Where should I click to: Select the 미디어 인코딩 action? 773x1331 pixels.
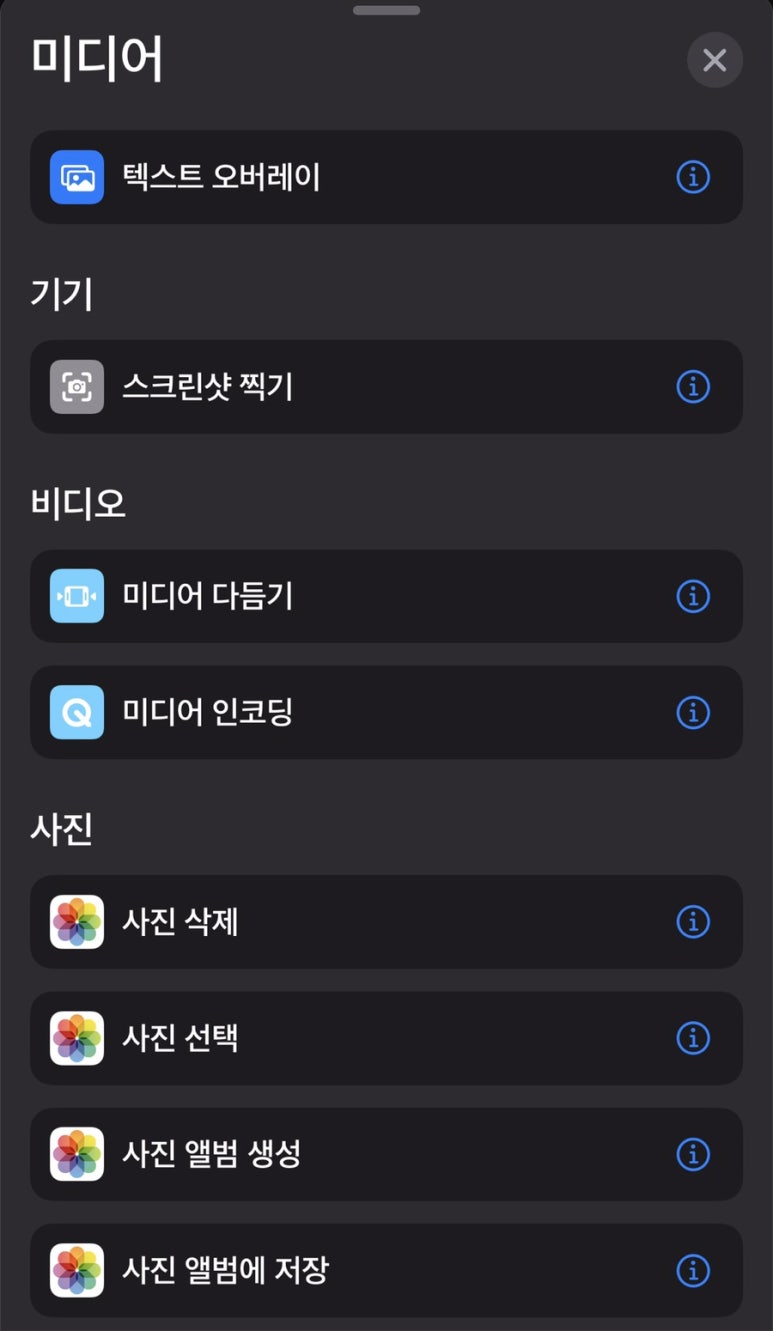pos(300,712)
